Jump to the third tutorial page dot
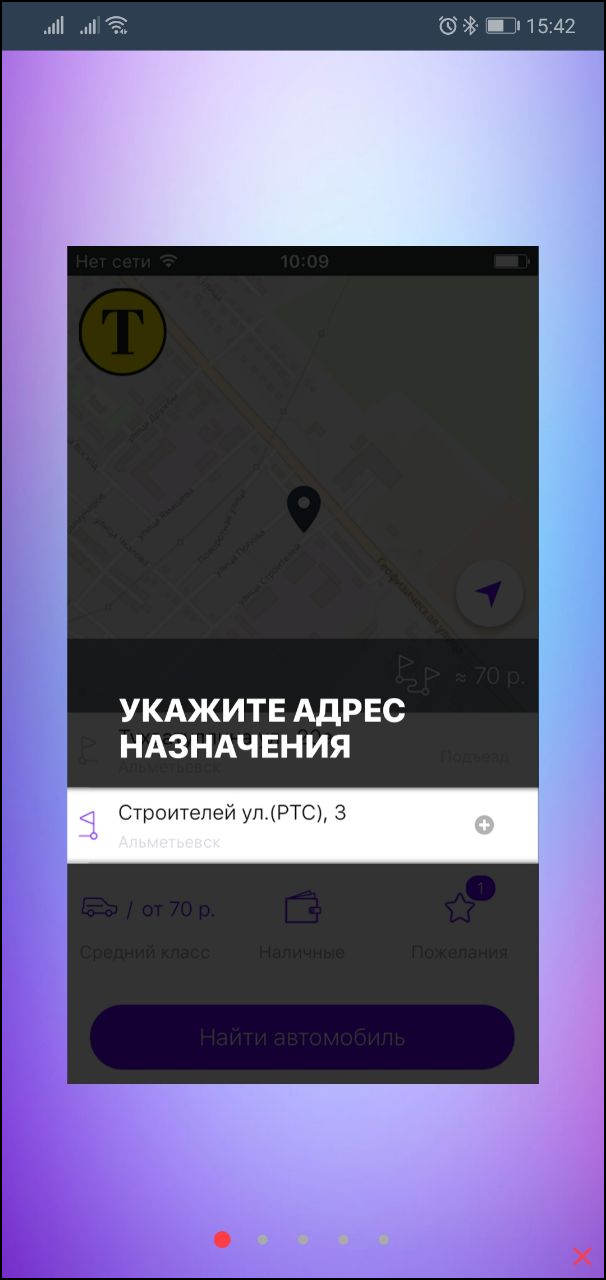 [303, 1240]
